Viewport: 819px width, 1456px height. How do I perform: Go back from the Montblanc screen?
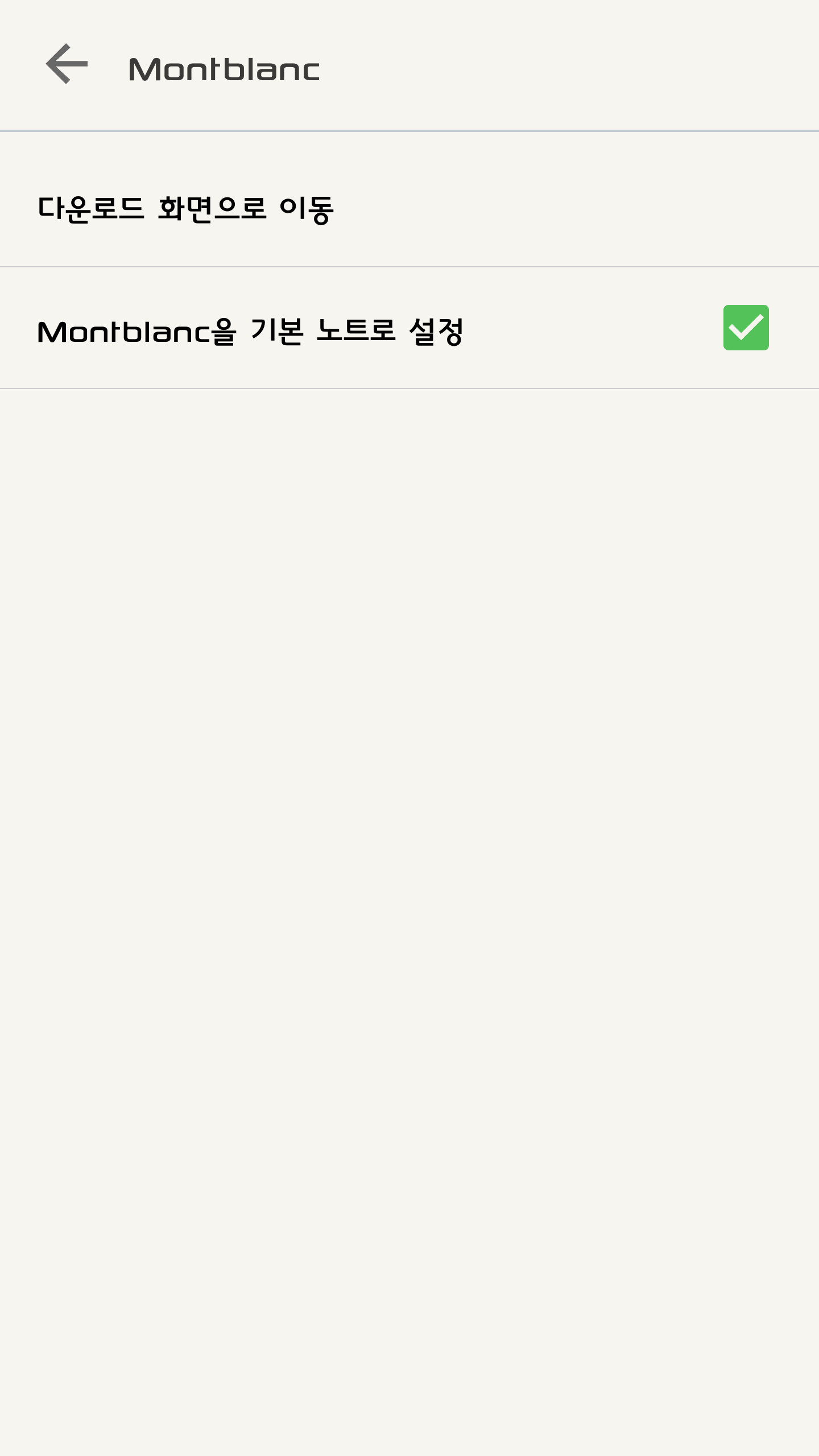point(67,64)
